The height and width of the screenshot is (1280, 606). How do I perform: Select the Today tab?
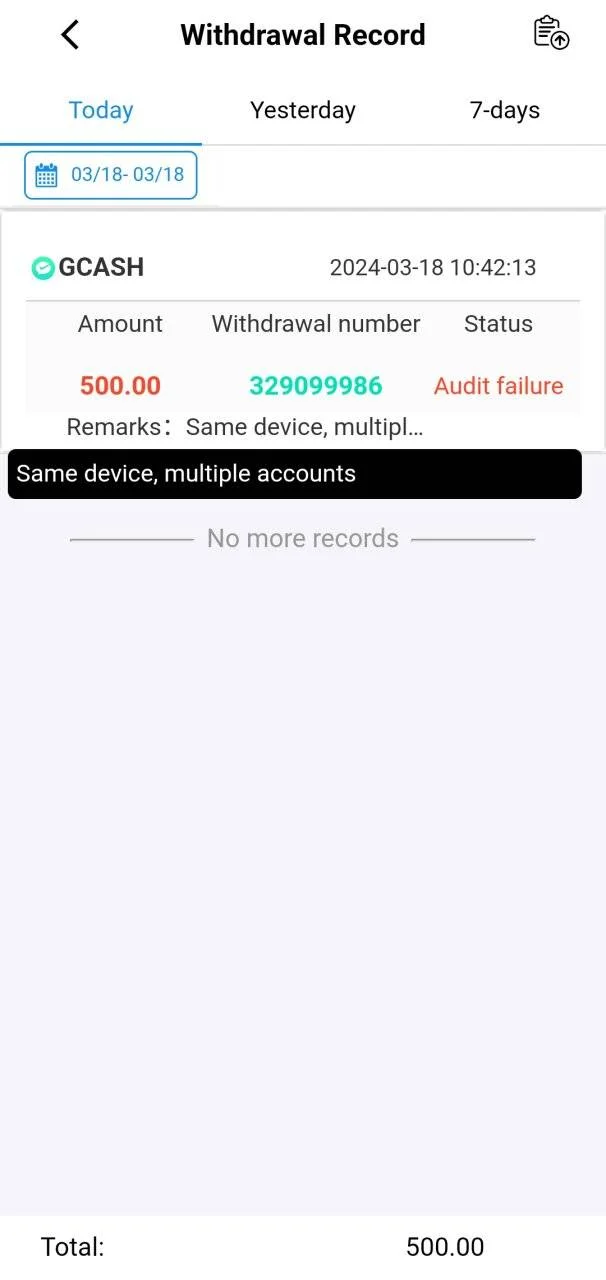coord(101,110)
